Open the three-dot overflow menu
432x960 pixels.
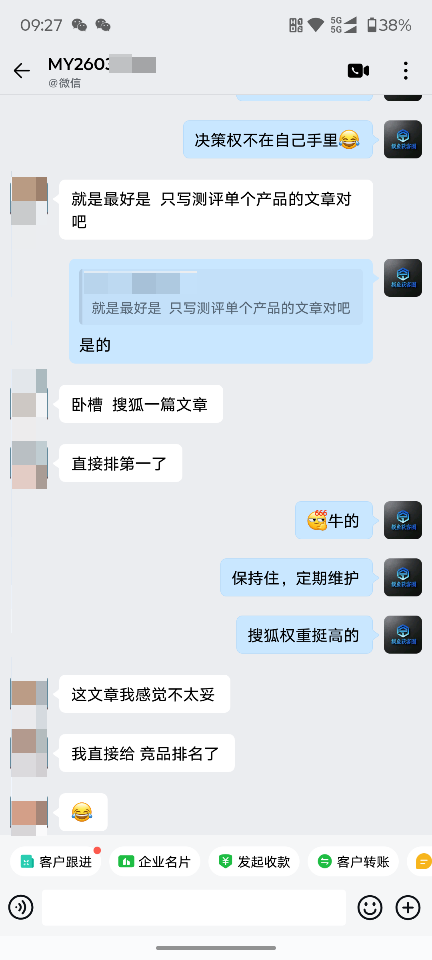click(405, 71)
